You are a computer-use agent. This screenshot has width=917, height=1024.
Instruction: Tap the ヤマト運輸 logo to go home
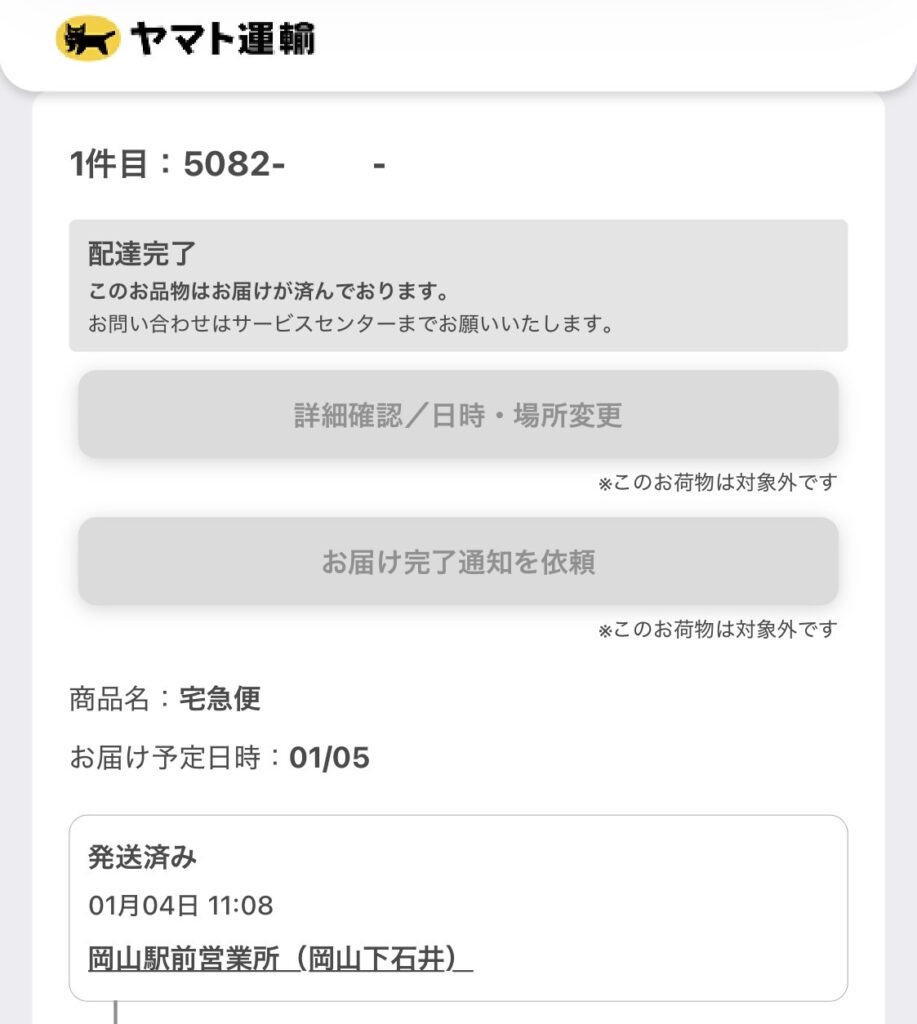tap(186, 40)
